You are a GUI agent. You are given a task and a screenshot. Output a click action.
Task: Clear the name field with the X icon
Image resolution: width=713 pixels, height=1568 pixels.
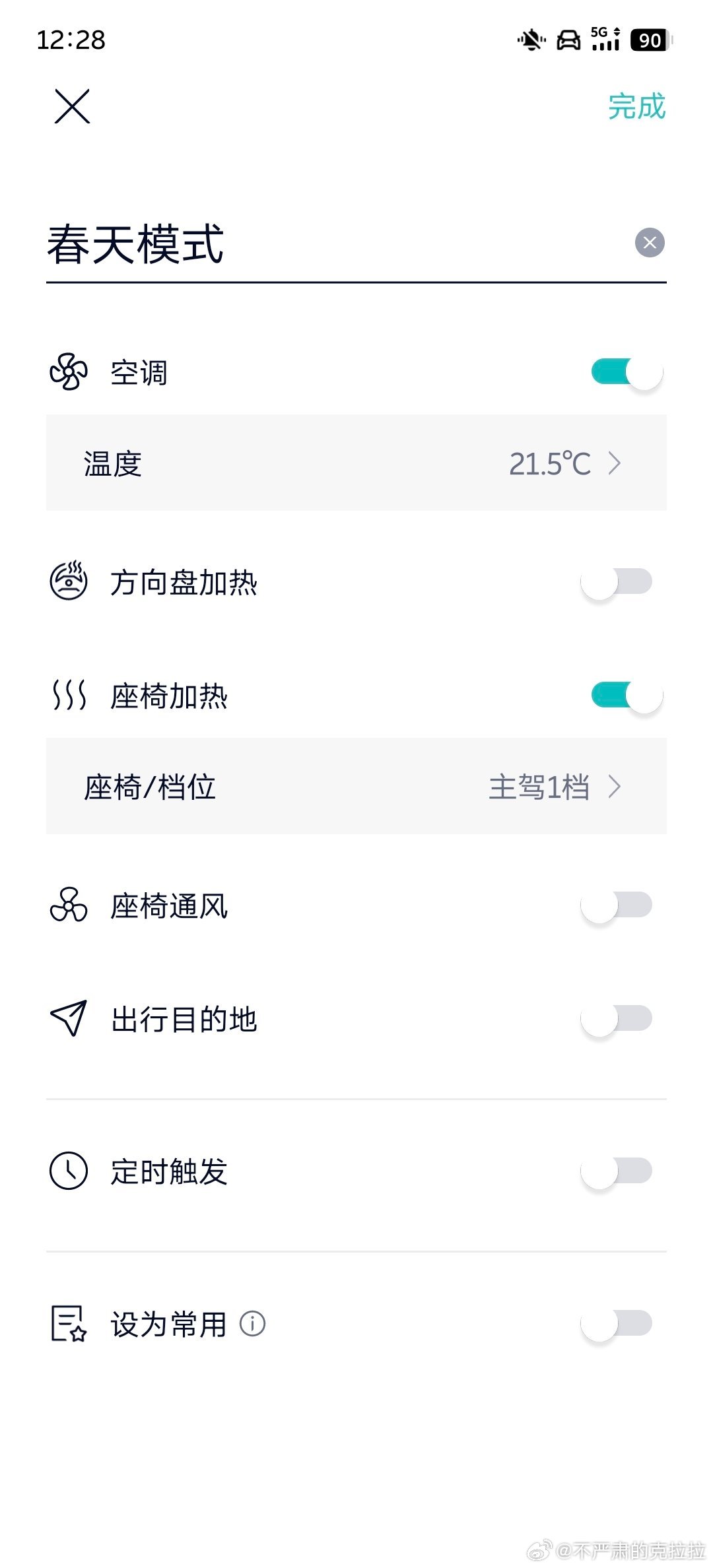[650, 243]
